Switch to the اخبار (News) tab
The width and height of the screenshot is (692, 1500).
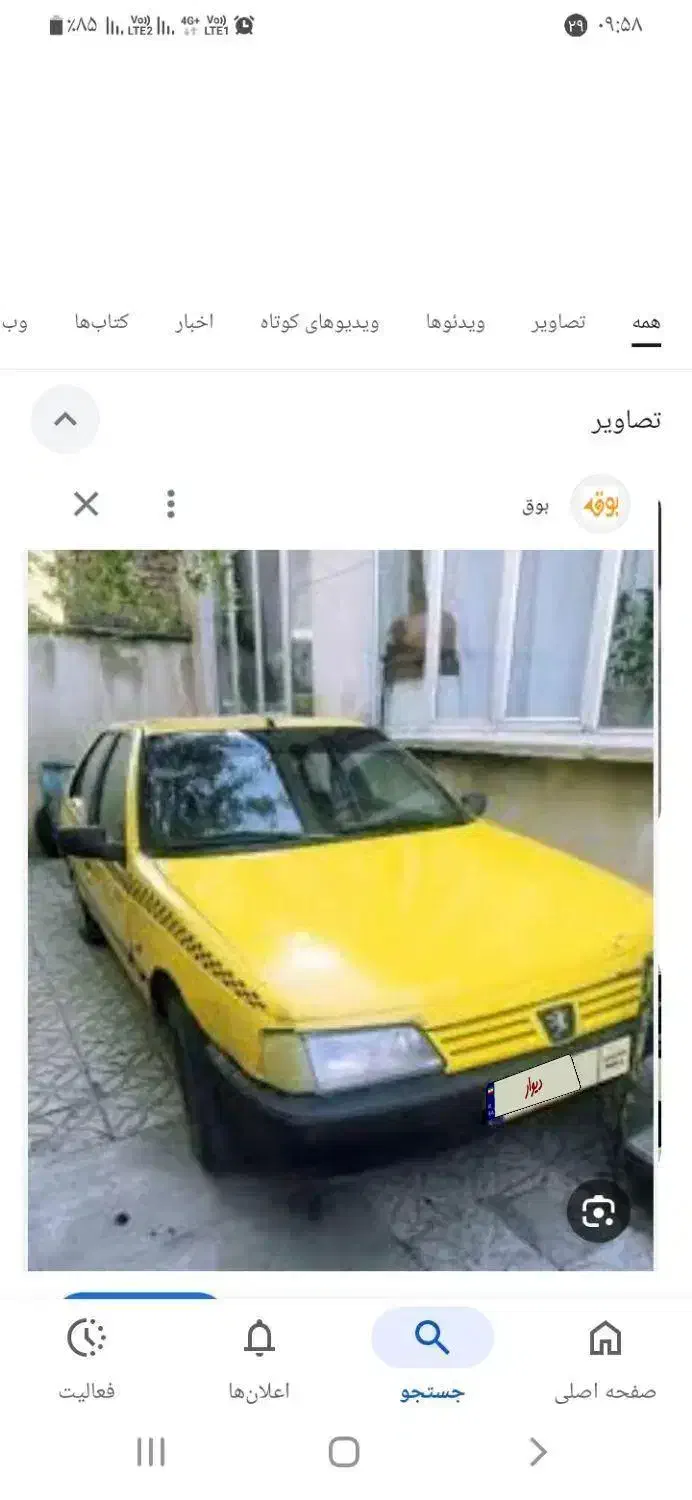pyautogui.click(x=195, y=323)
